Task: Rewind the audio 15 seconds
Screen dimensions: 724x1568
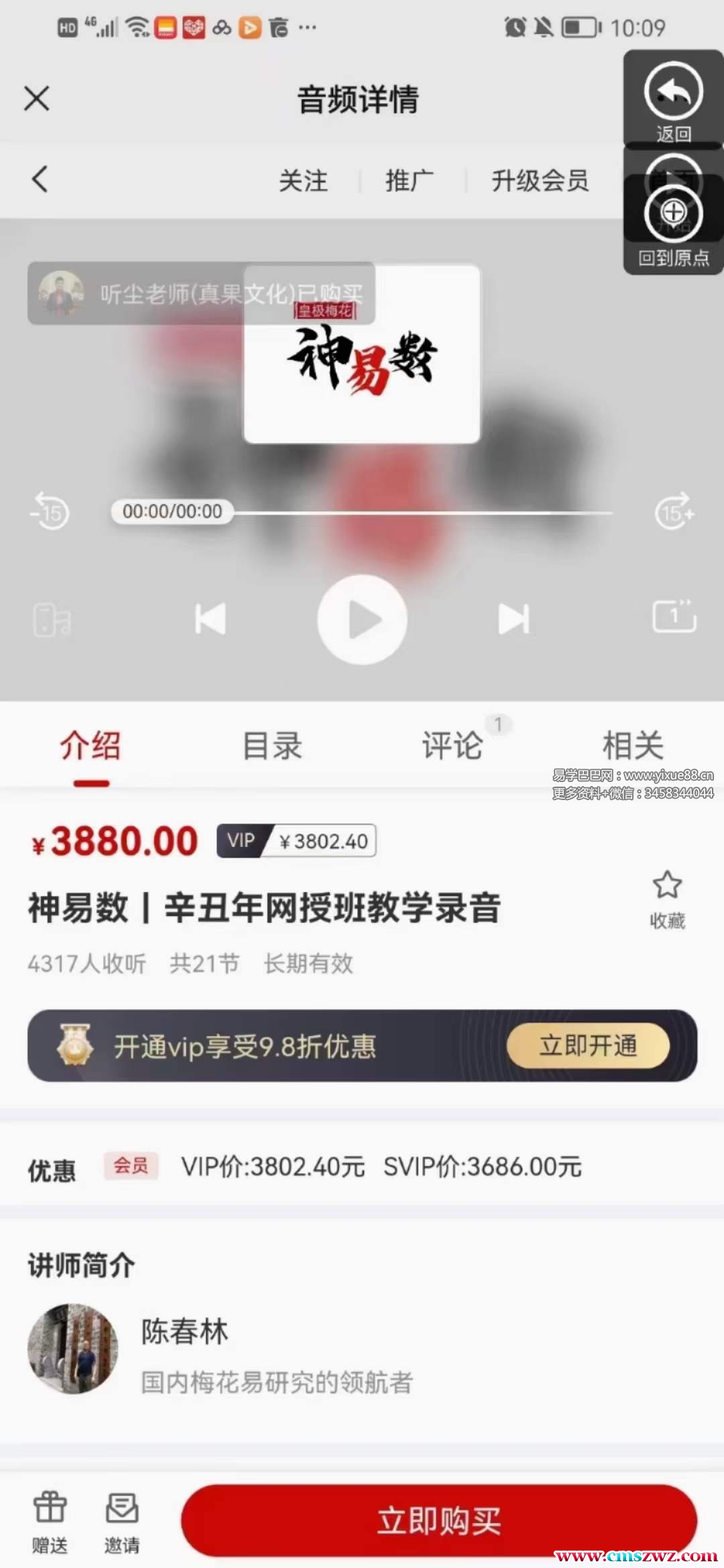Action: click(x=50, y=512)
